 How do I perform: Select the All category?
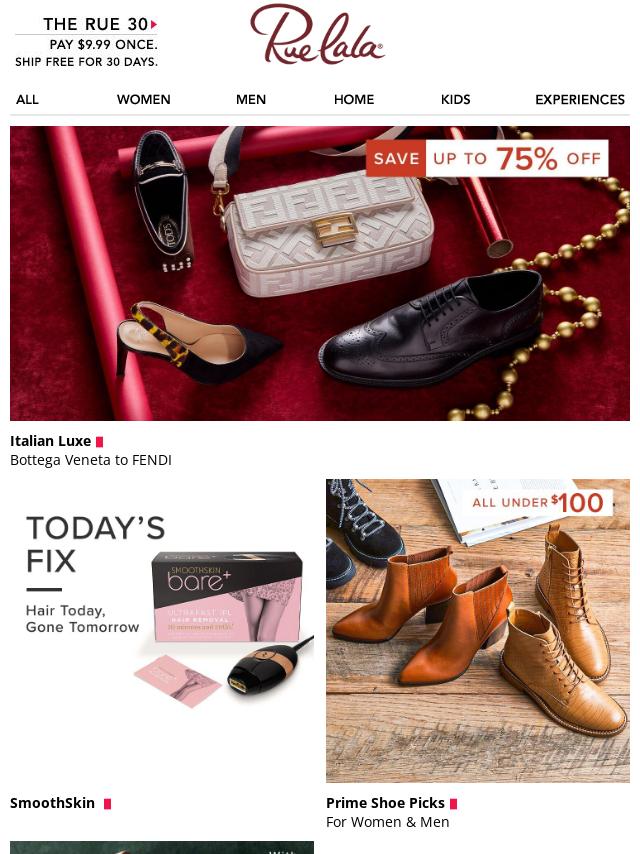pyautogui.click(x=27, y=99)
